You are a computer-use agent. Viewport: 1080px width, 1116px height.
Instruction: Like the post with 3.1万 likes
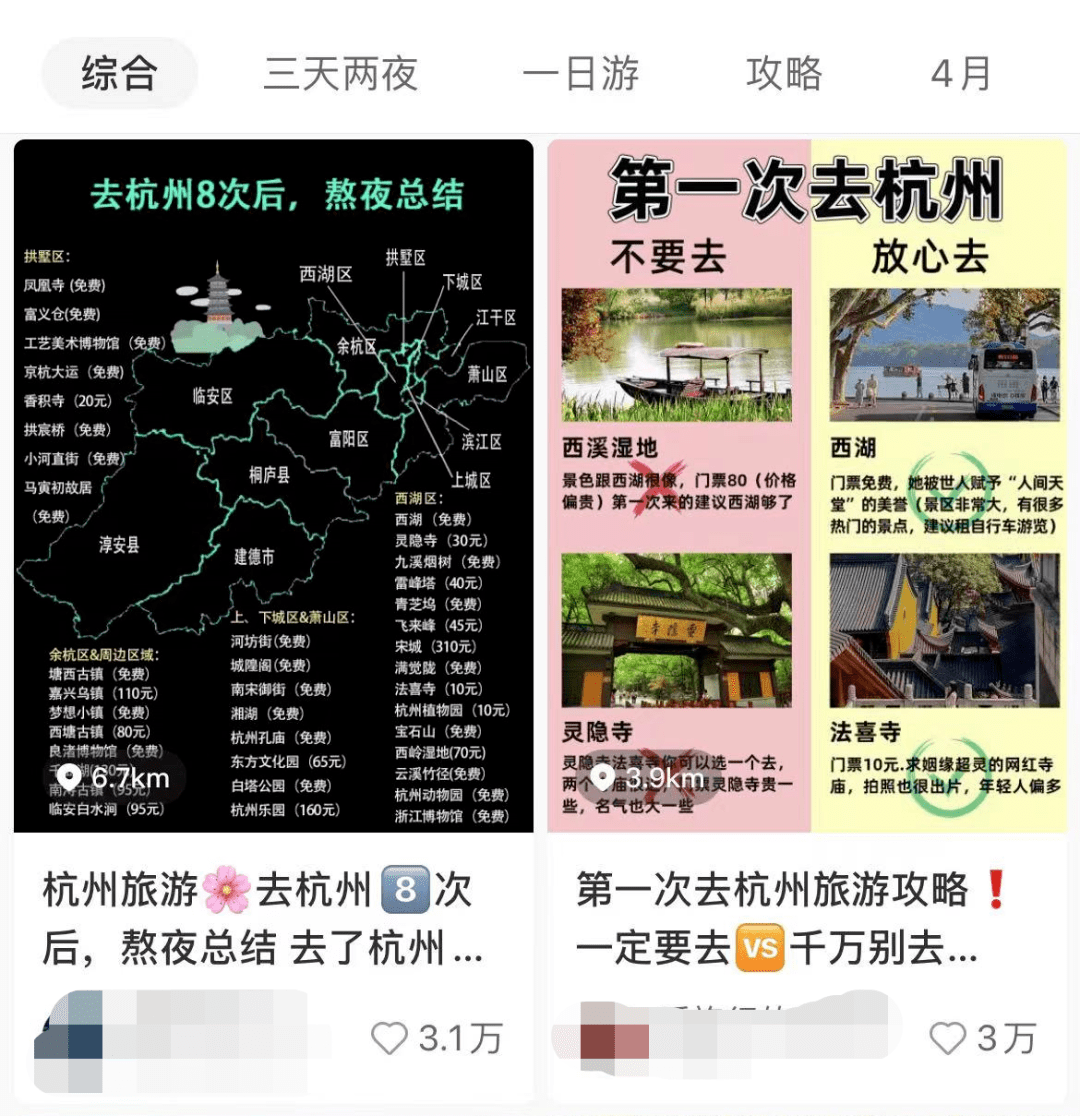389,1038
